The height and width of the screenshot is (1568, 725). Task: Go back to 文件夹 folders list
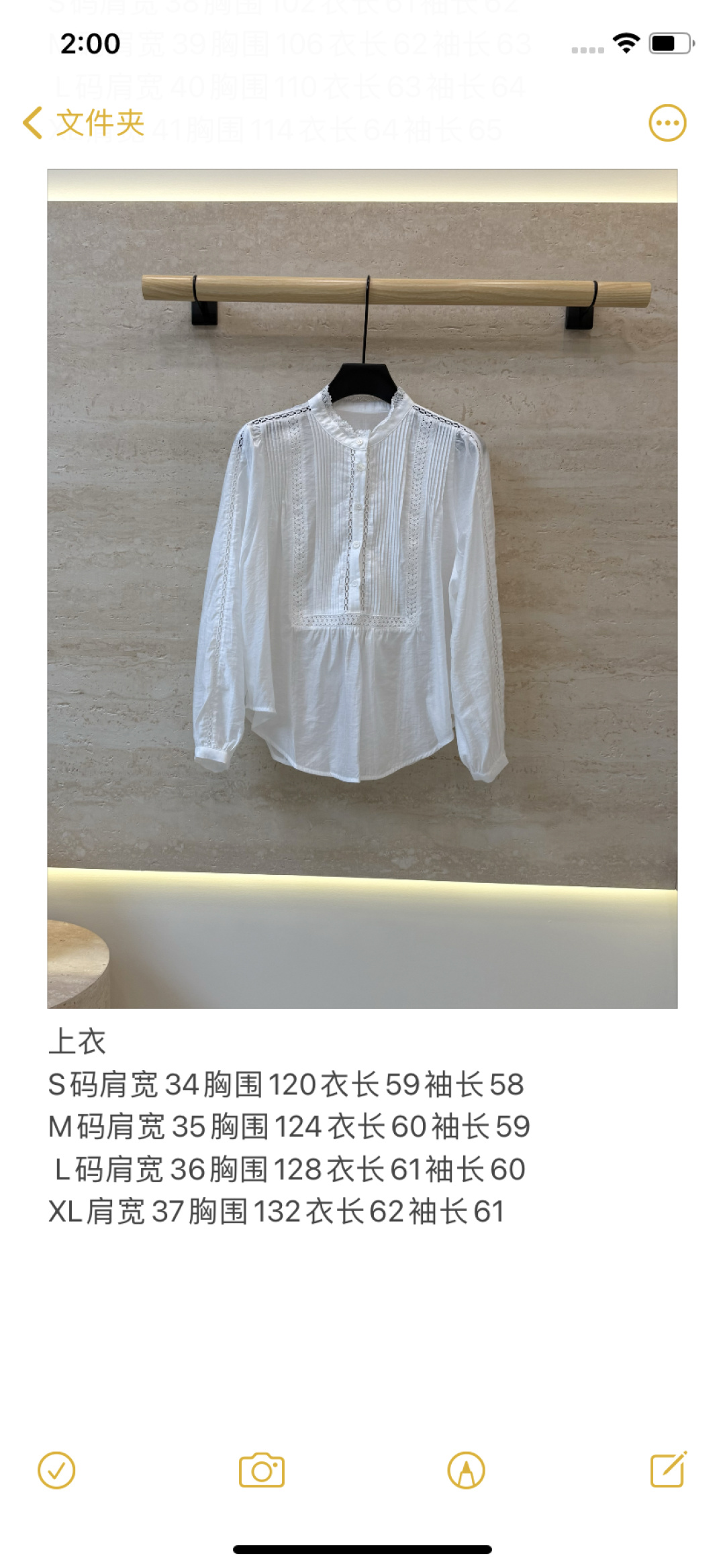(84, 123)
